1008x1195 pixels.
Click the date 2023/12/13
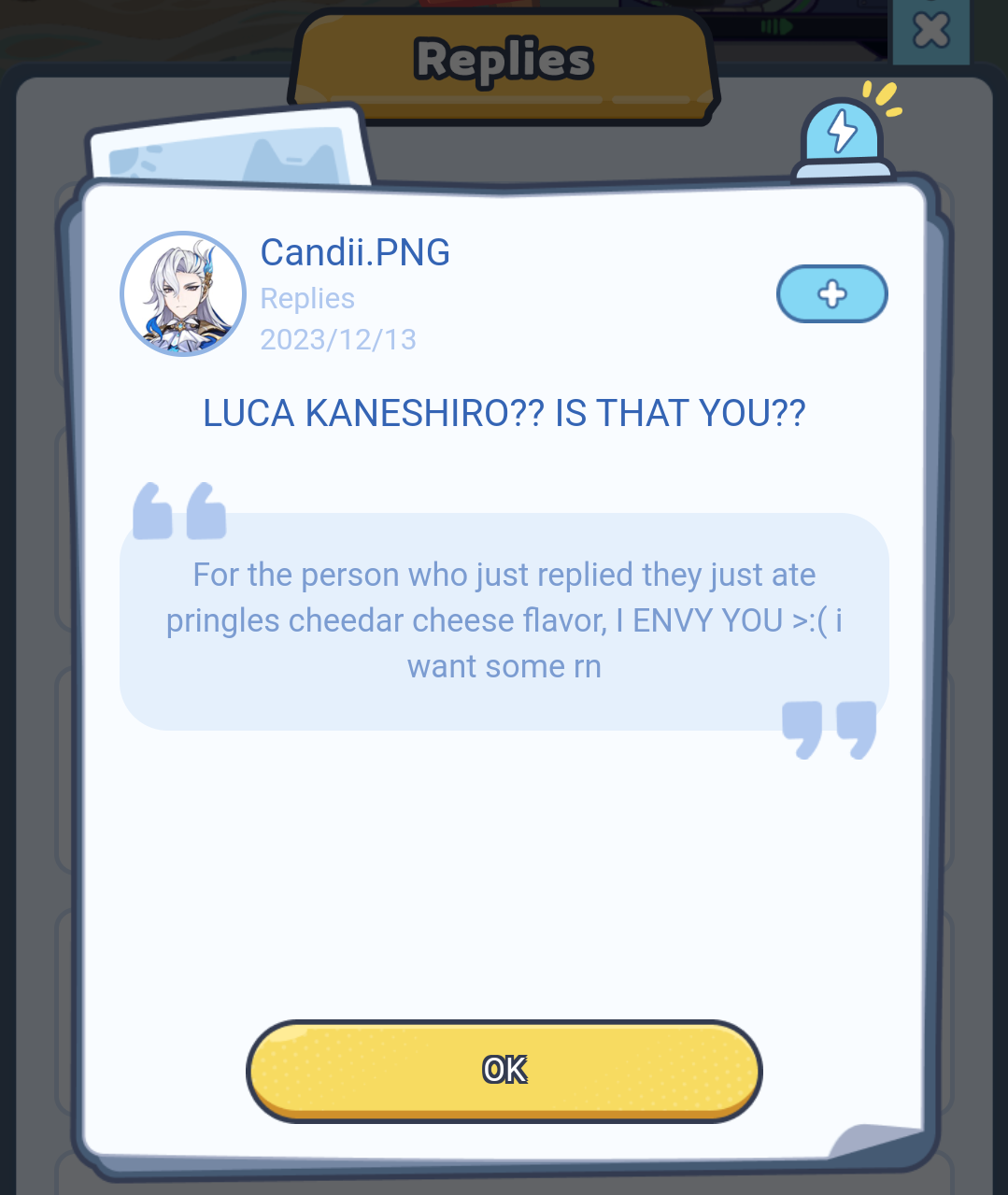pyautogui.click(x=338, y=339)
